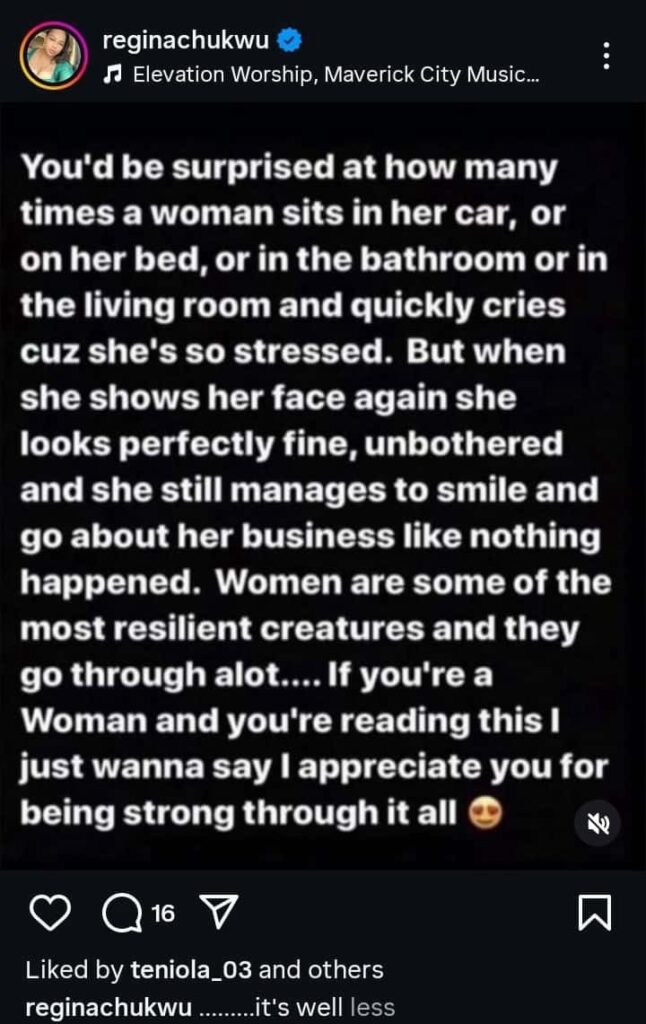Bookmark this post
This screenshot has width=646, height=1024.
594,912
